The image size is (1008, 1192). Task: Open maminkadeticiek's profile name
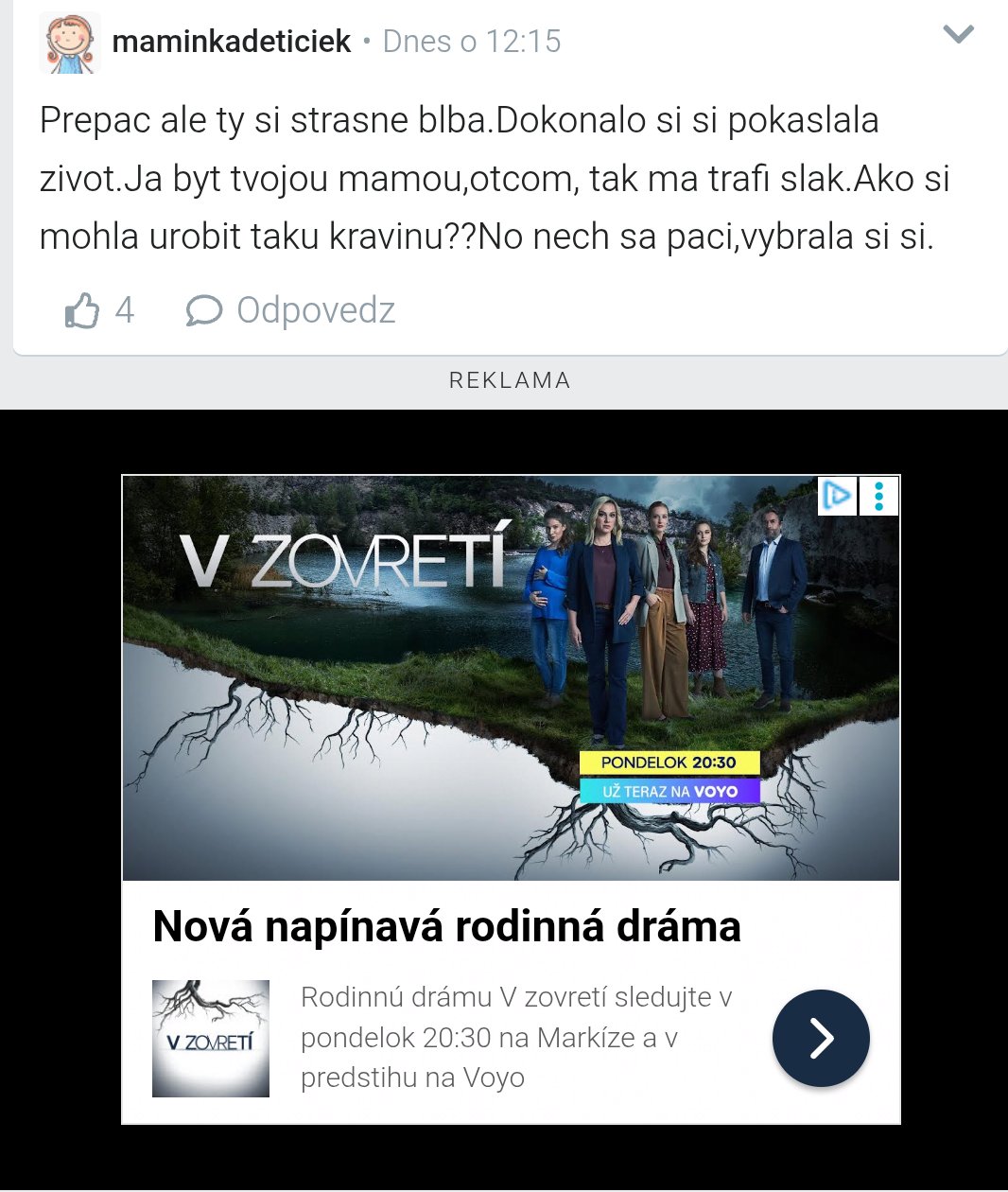tap(231, 42)
